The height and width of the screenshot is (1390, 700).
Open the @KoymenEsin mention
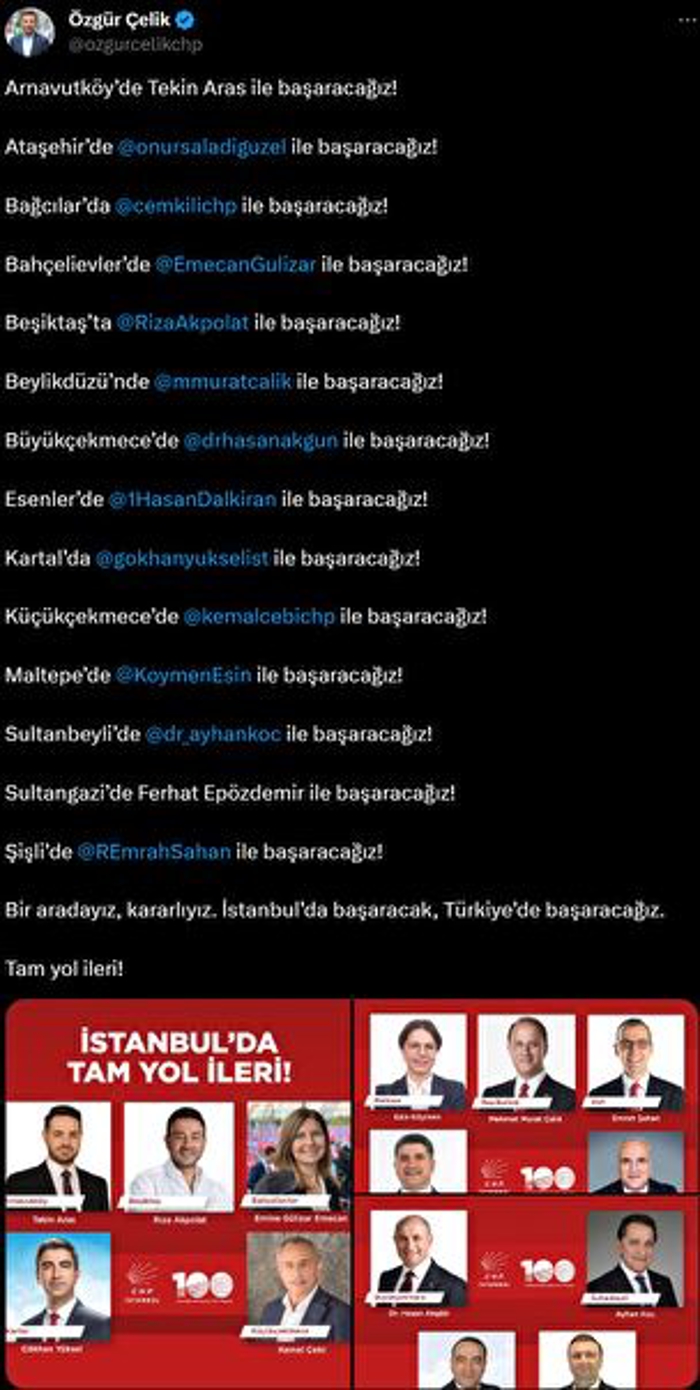[x=184, y=674]
